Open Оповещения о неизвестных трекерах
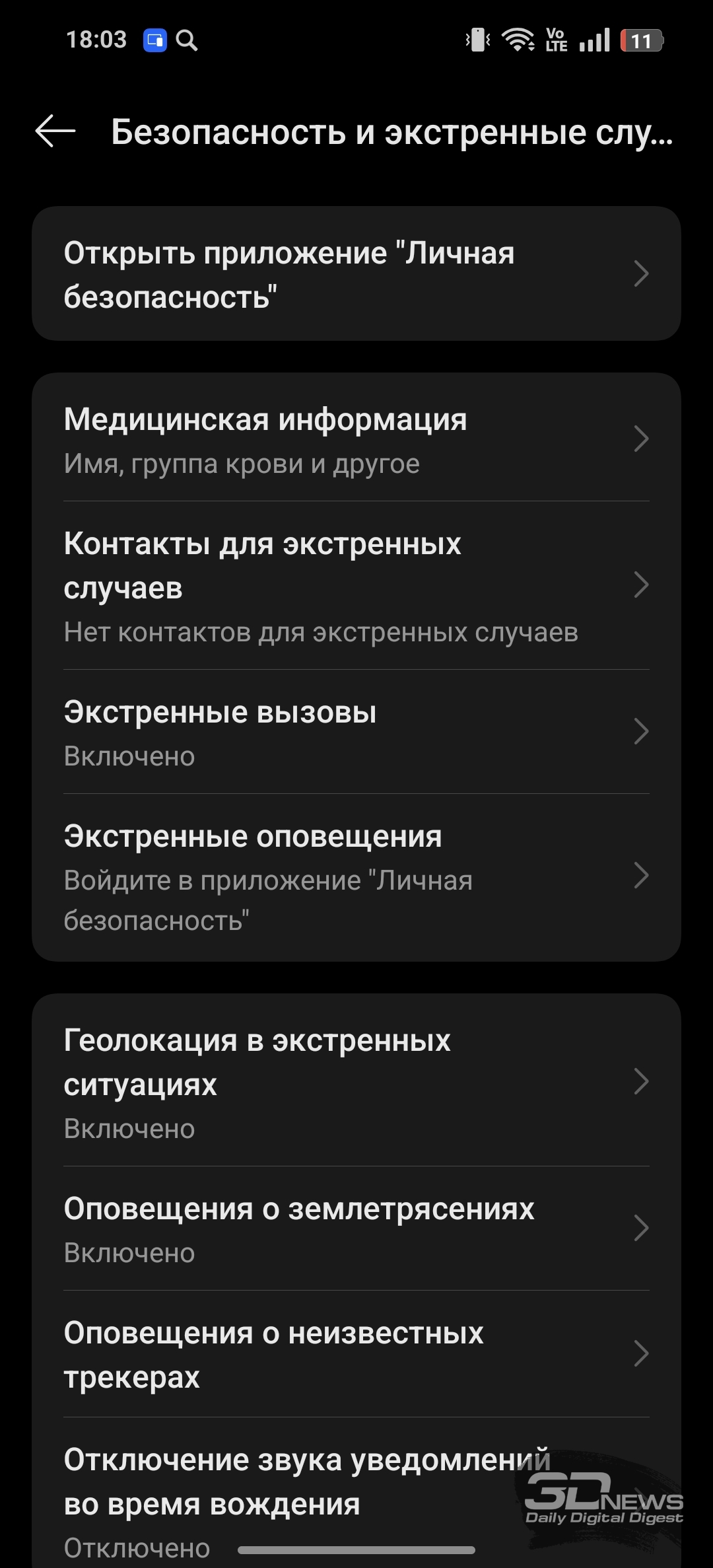713x1568 pixels. pyautogui.click(x=356, y=1354)
